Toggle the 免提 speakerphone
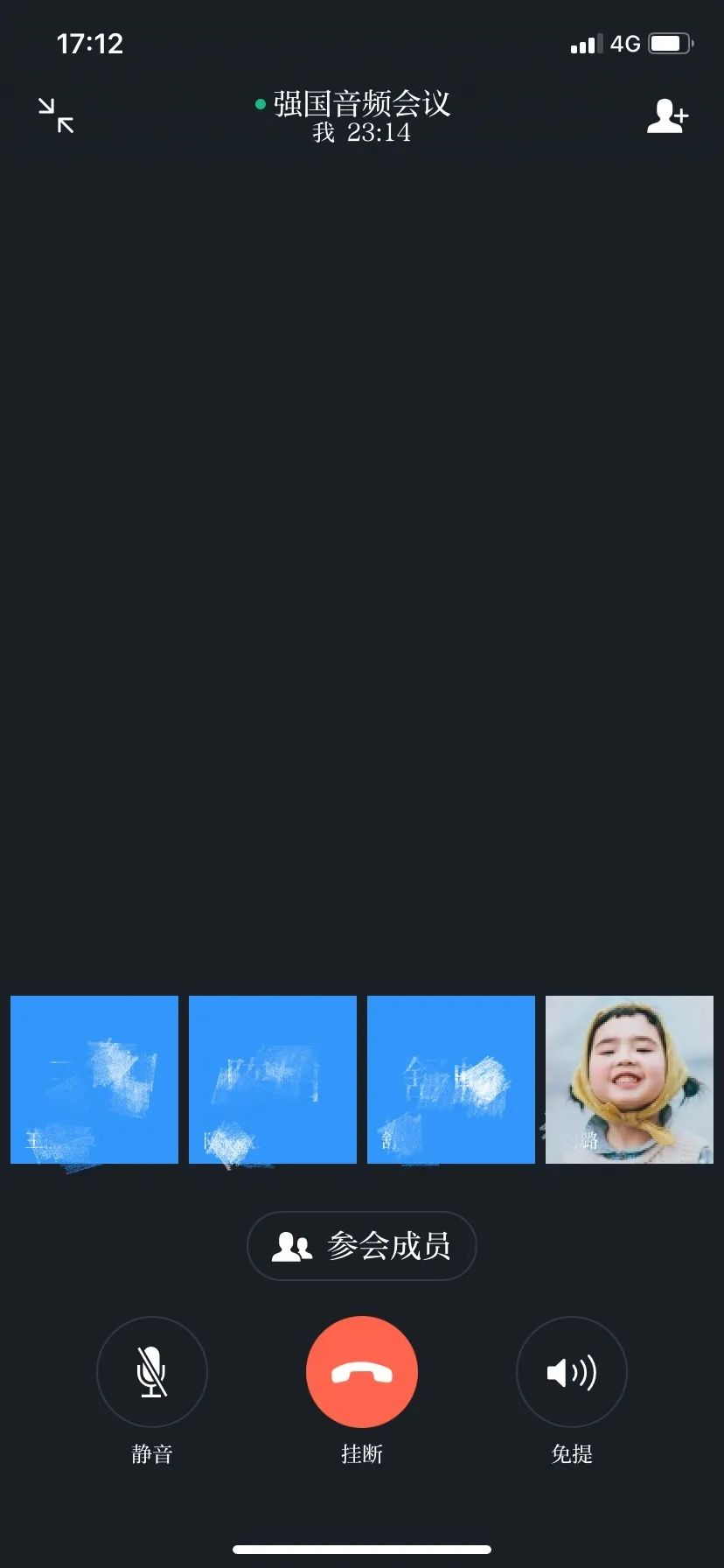Viewport: 724px width, 1568px height. pyautogui.click(x=572, y=1371)
